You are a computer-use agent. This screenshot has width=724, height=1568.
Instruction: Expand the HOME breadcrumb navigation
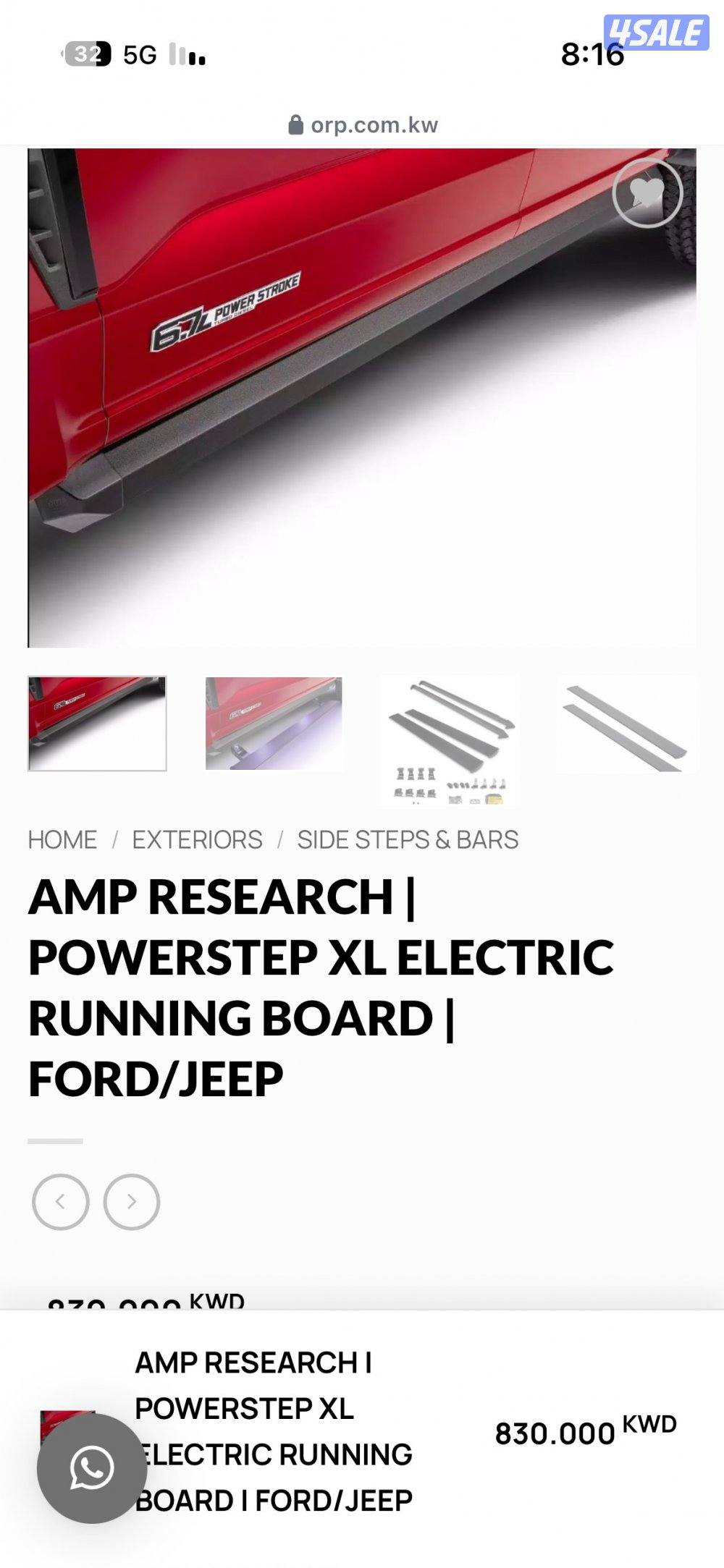[x=62, y=840]
